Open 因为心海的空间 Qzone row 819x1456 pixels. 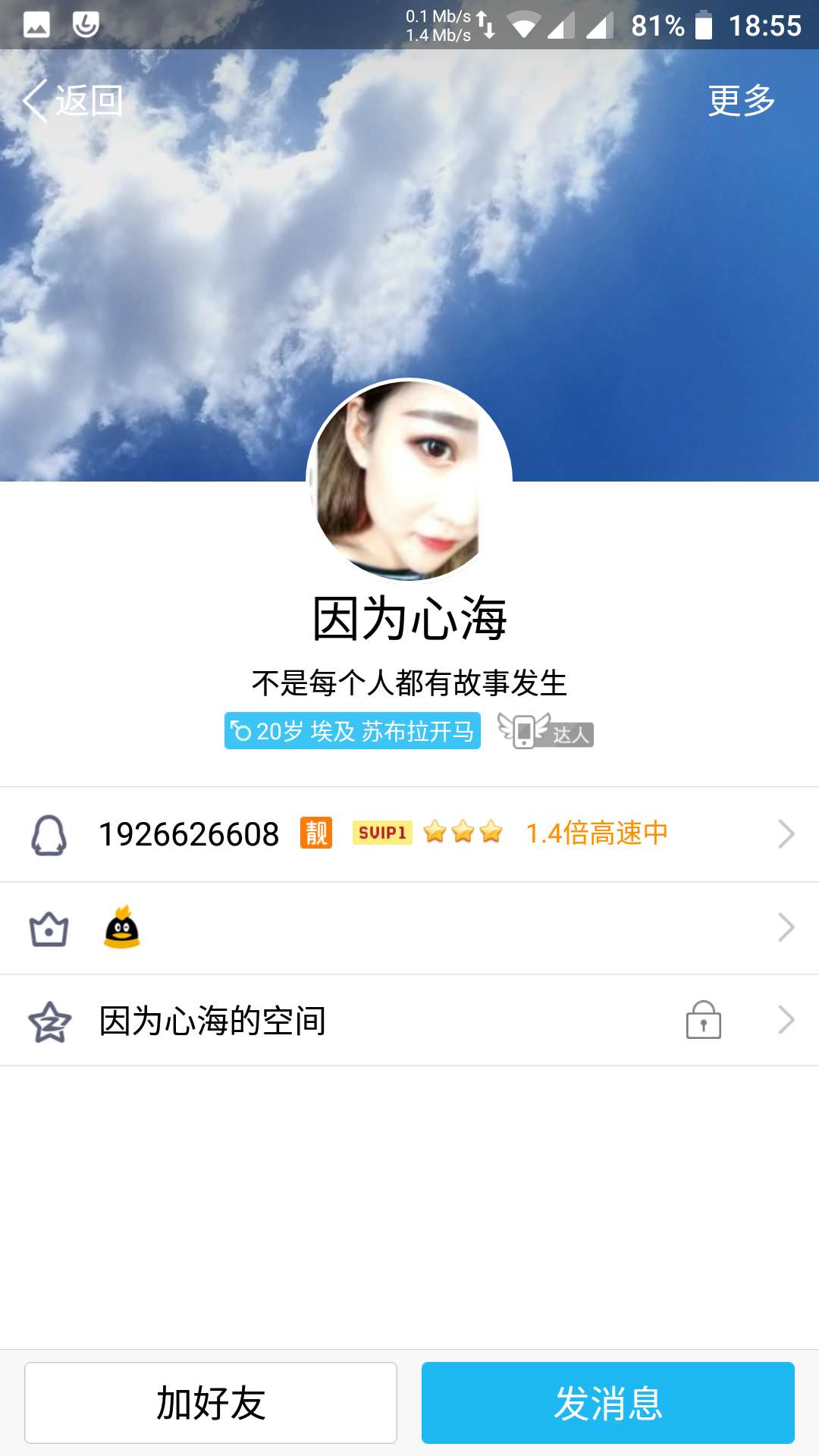(409, 1021)
